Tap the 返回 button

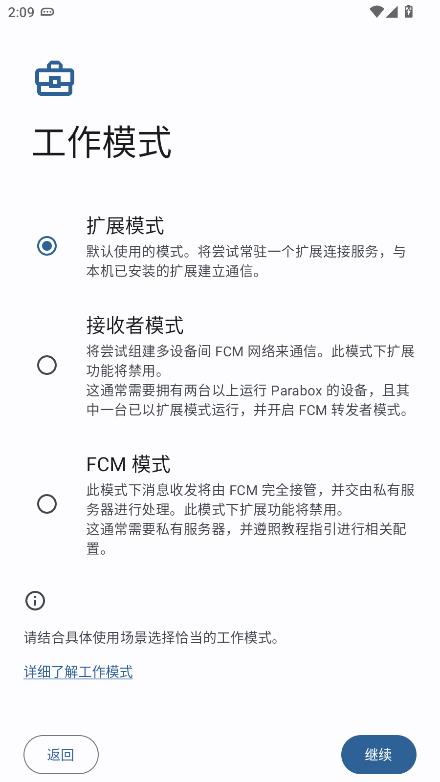(61, 755)
